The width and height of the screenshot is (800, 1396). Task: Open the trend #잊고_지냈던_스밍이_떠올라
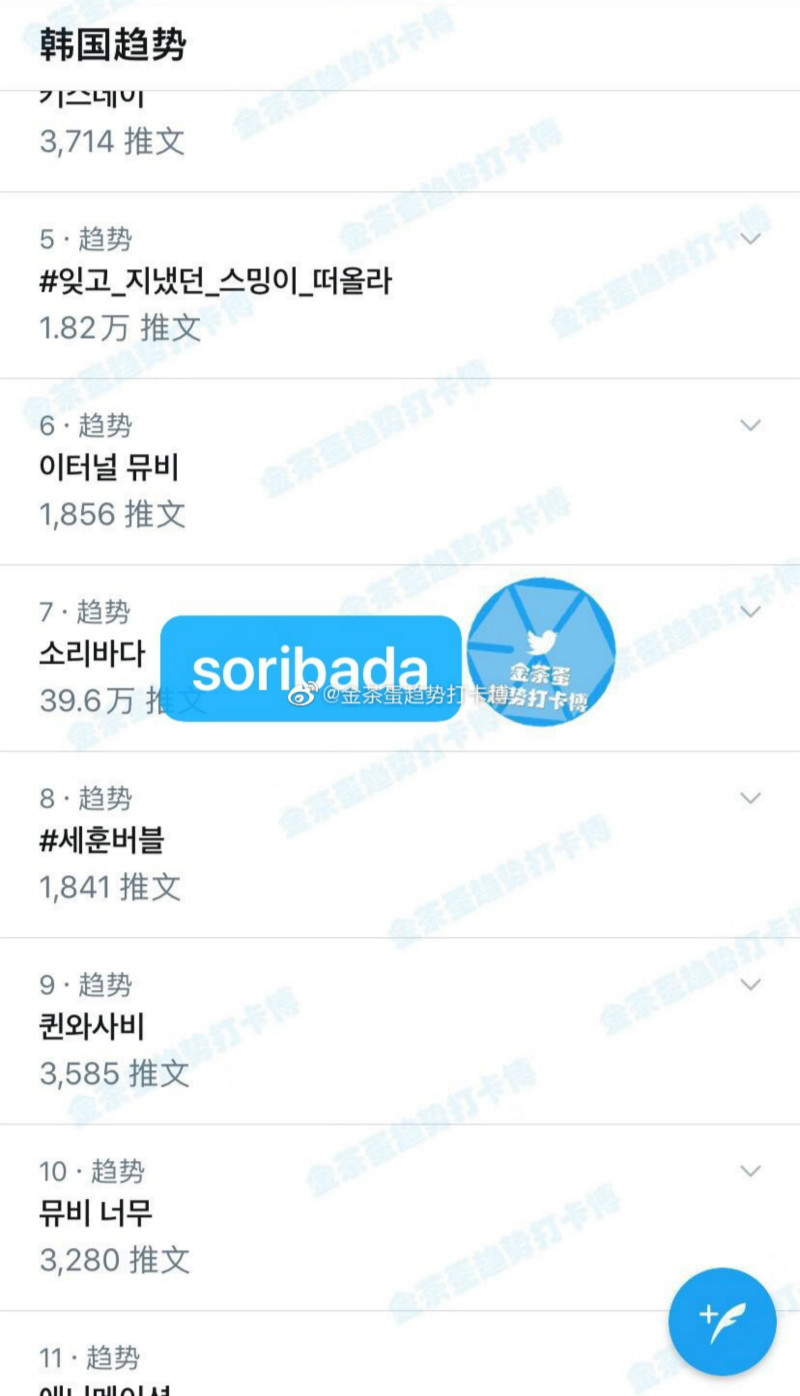(215, 282)
